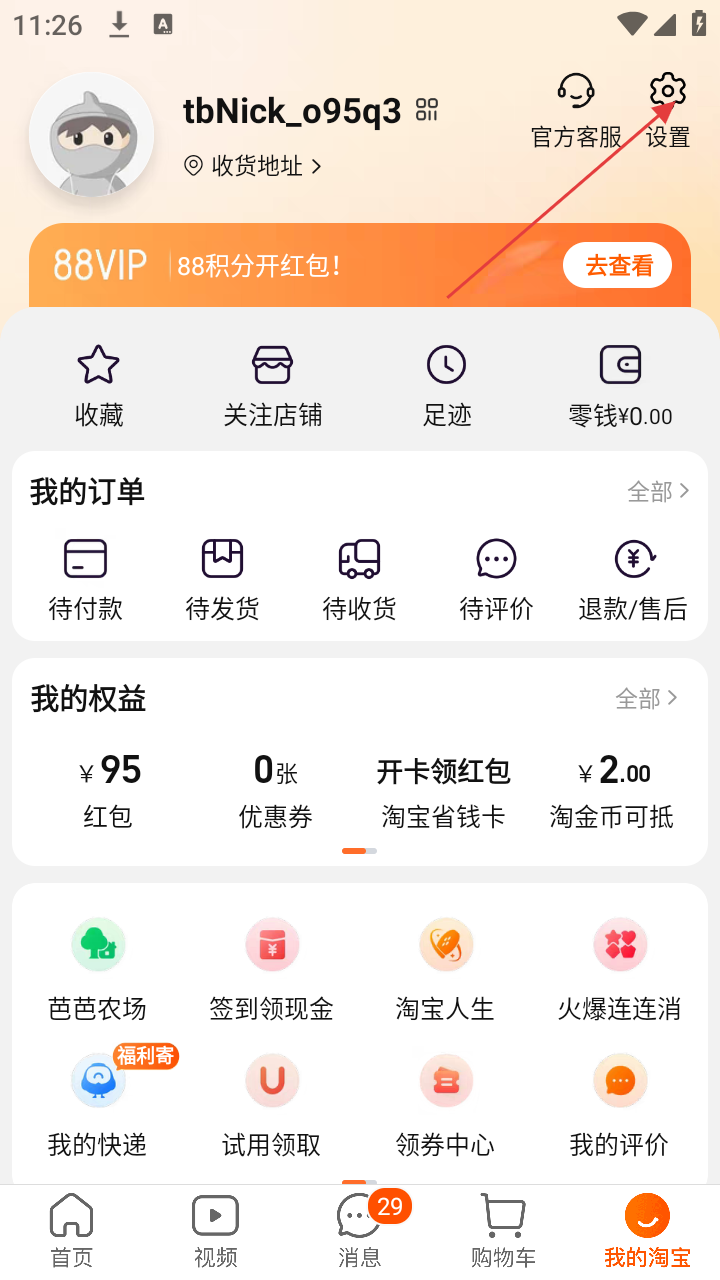Contact 官方客服 support
The width and height of the screenshot is (720, 1280).
(x=576, y=108)
